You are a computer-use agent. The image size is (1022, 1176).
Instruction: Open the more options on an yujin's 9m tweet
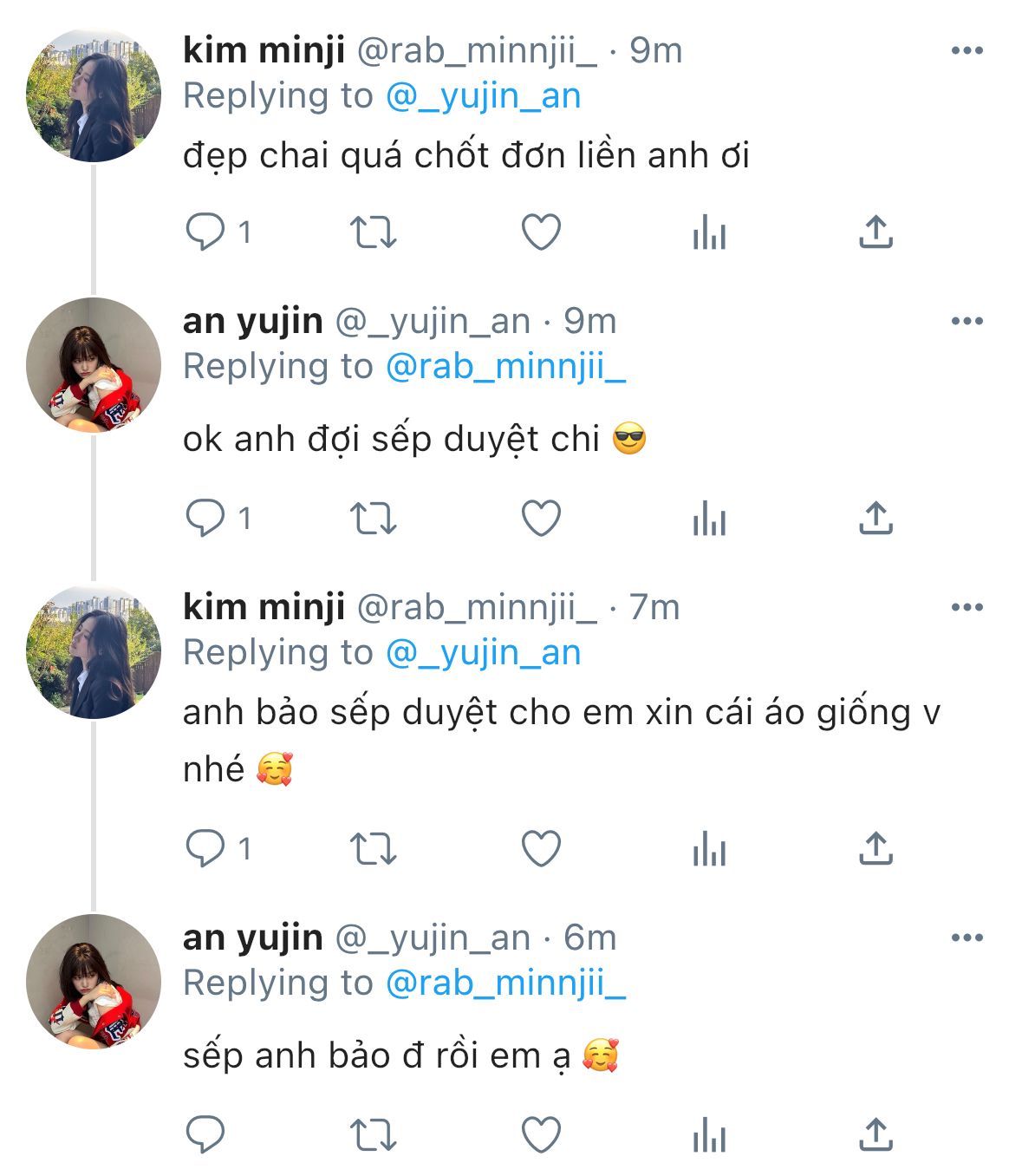(967, 322)
